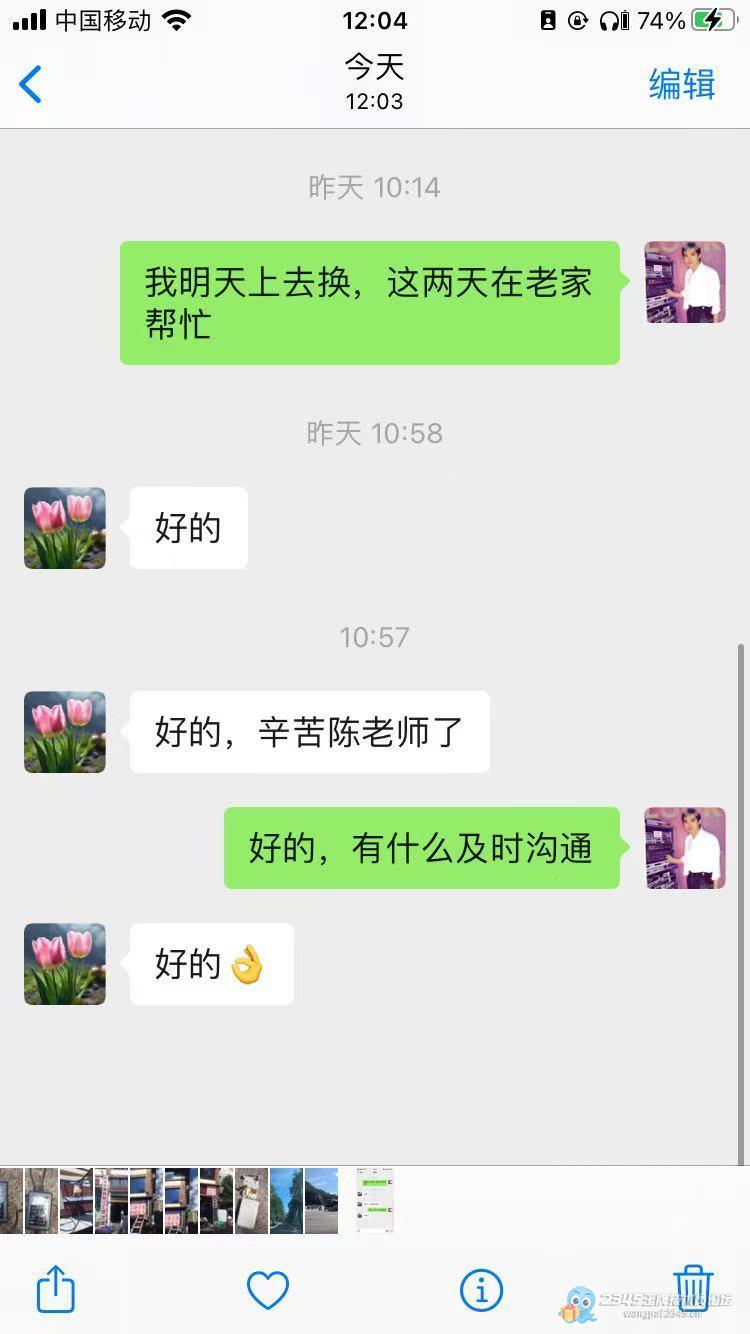Select the chat screenshot thumbnail in strip
The height and width of the screenshot is (1334, 750).
pos(375,1200)
